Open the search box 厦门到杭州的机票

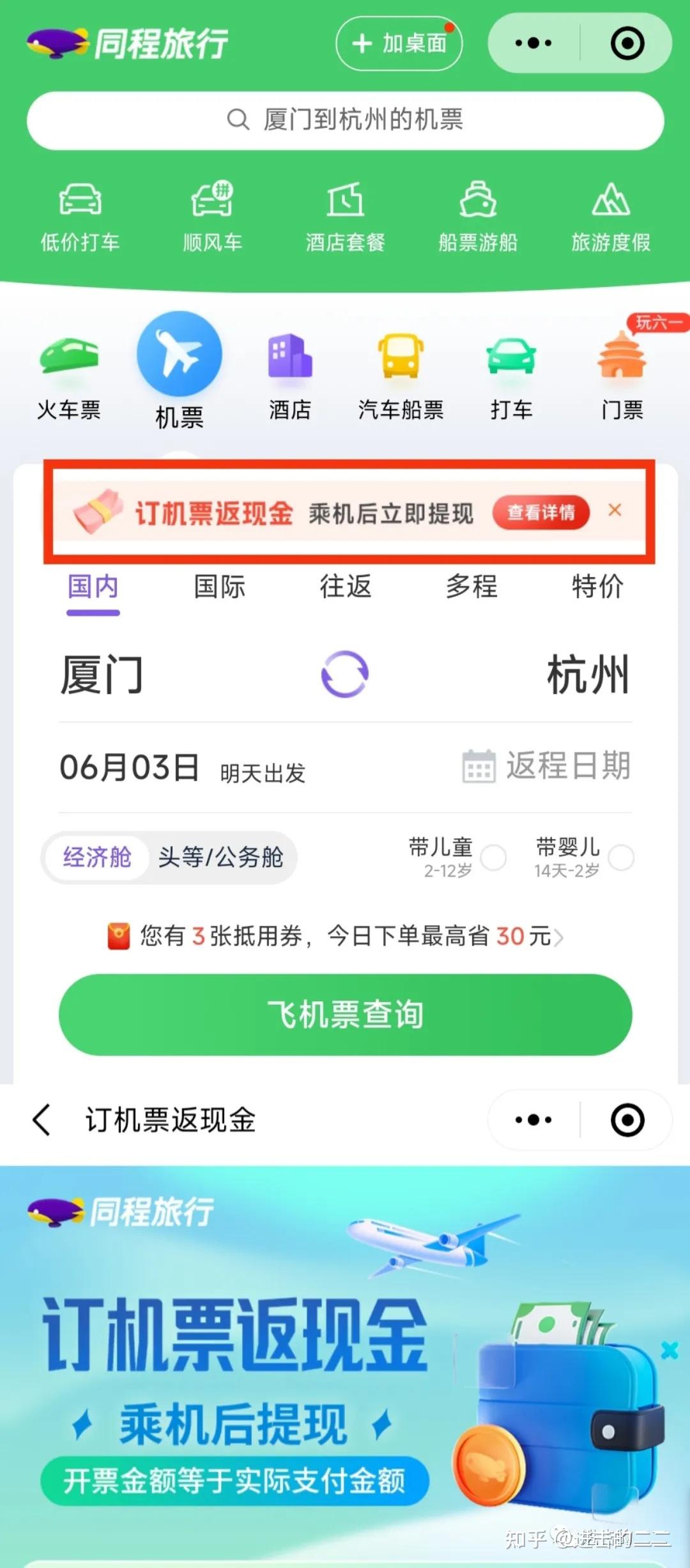tap(345, 120)
